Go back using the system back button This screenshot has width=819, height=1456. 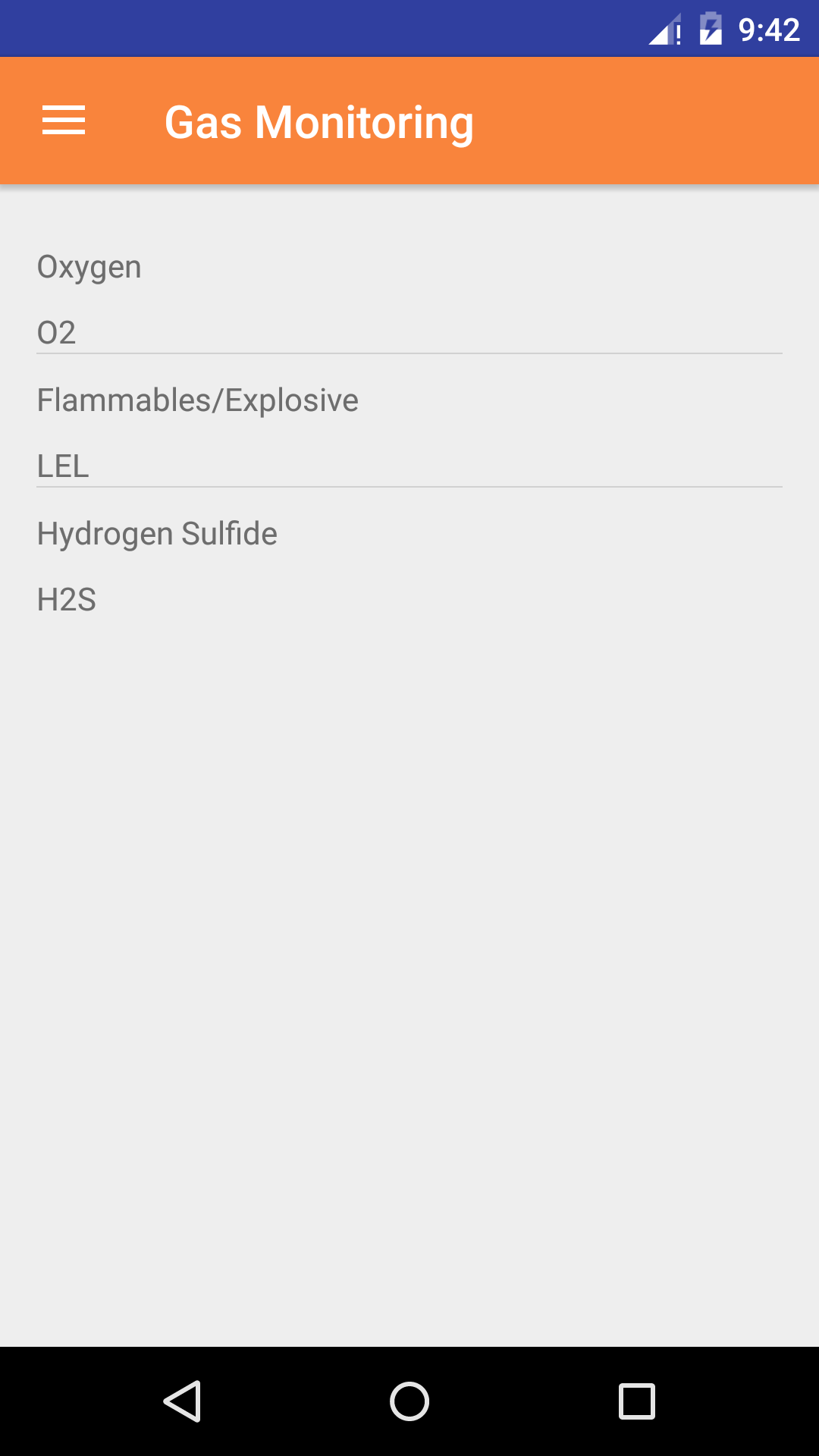182,1401
